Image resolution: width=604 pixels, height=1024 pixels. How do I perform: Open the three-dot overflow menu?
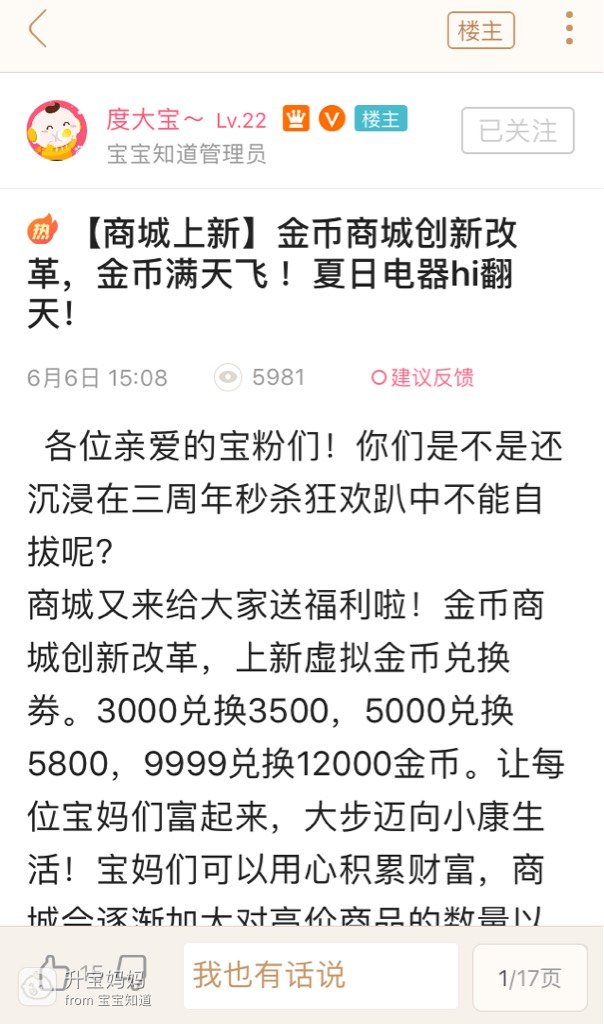click(x=569, y=29)
